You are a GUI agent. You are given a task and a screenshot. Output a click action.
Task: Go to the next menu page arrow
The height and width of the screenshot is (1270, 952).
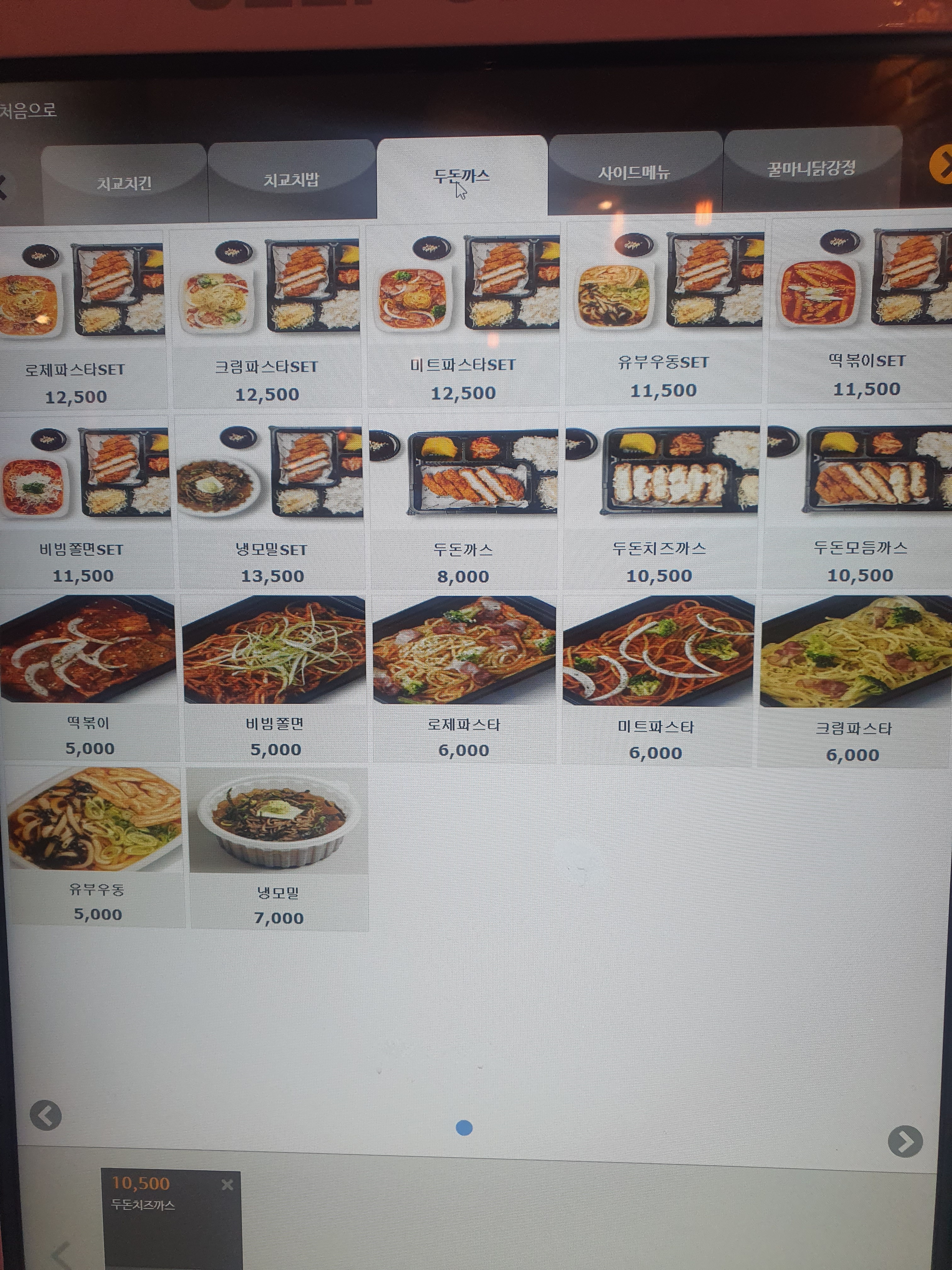point(905,1141)
